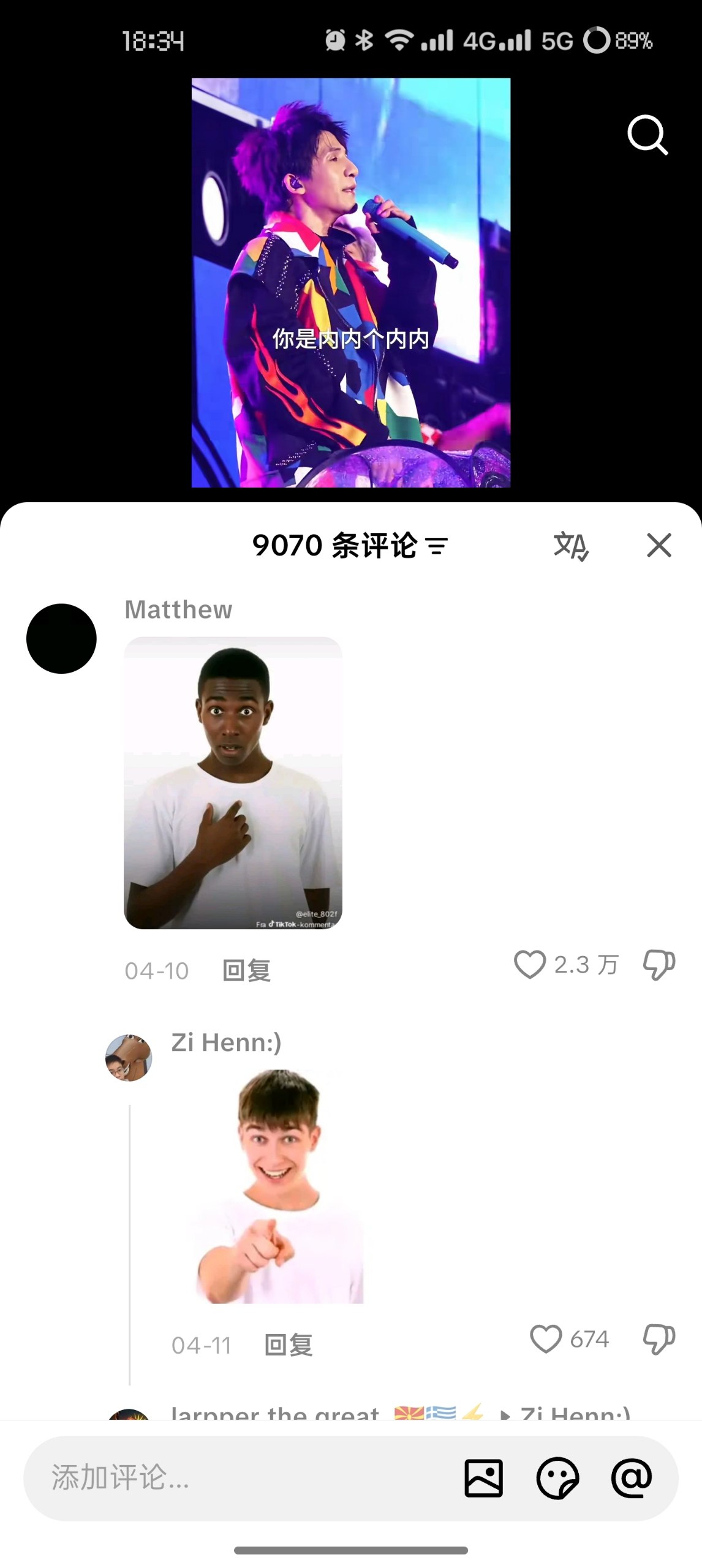View Zi Henn:)'s image reply

[280, 1186]
